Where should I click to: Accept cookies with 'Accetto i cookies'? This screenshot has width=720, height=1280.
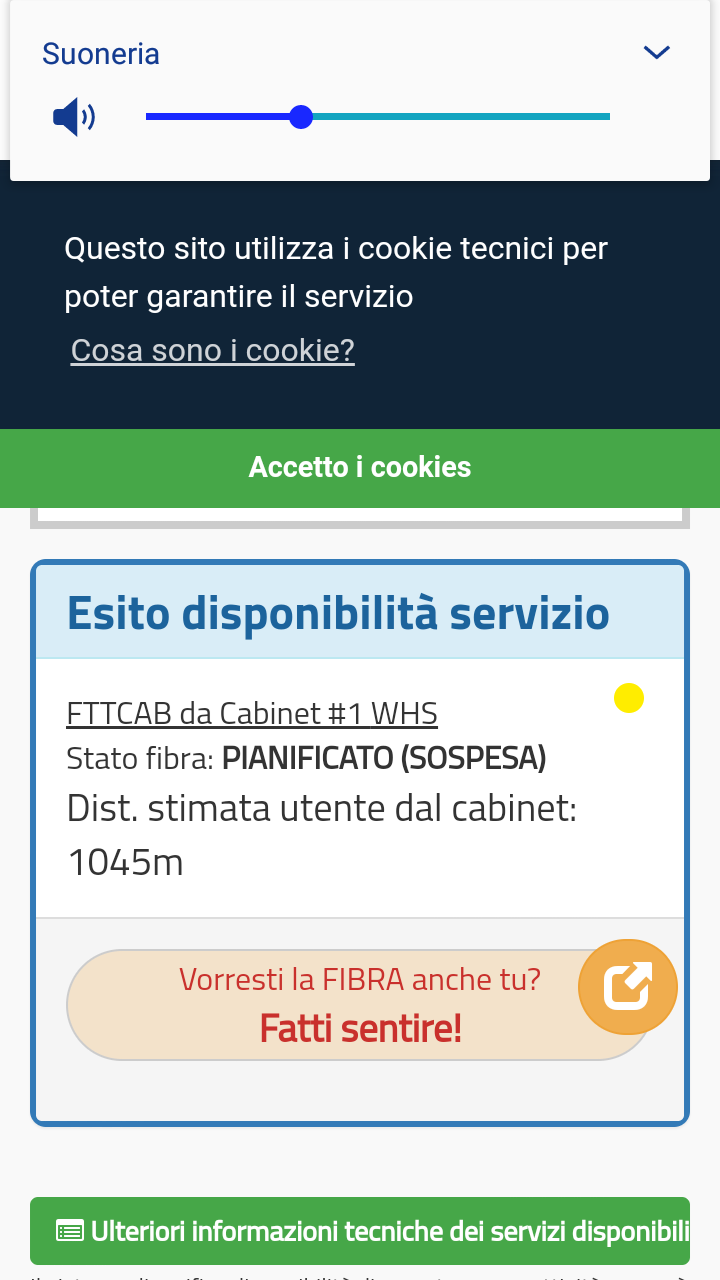pos(360,467)
